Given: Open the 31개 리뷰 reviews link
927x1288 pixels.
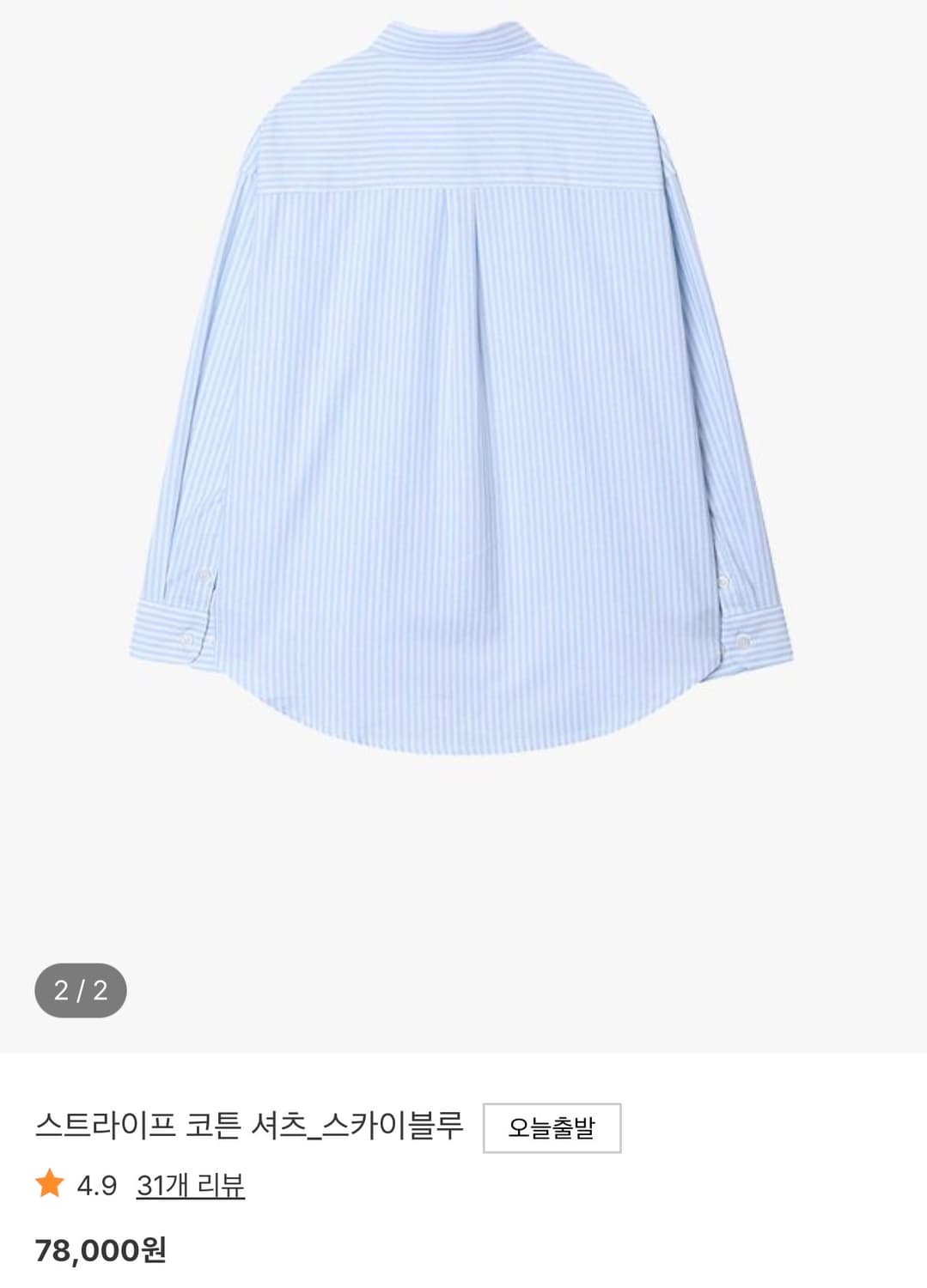Looking at the screenshot, I should click(190, 1186).
